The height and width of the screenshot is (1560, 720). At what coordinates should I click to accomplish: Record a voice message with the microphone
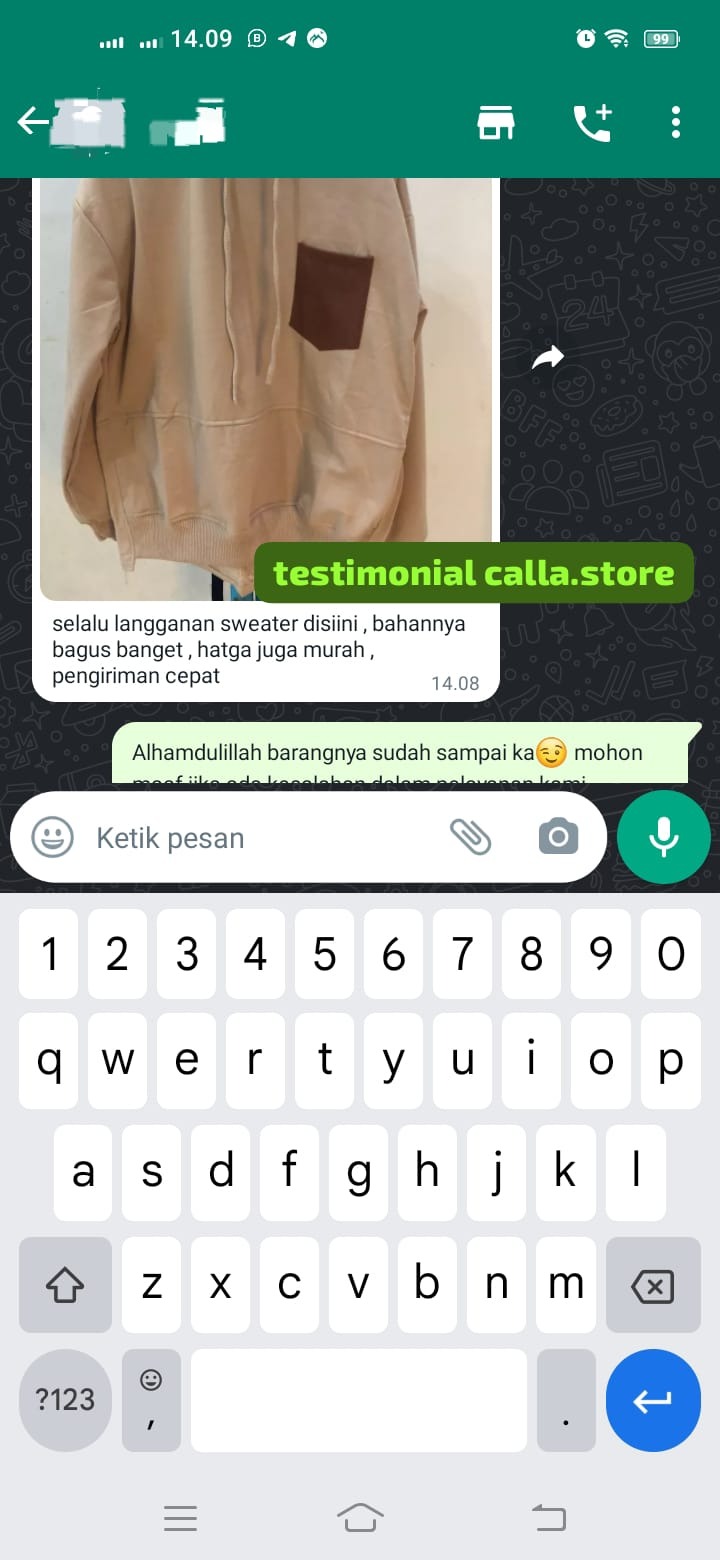click(664, 837)
